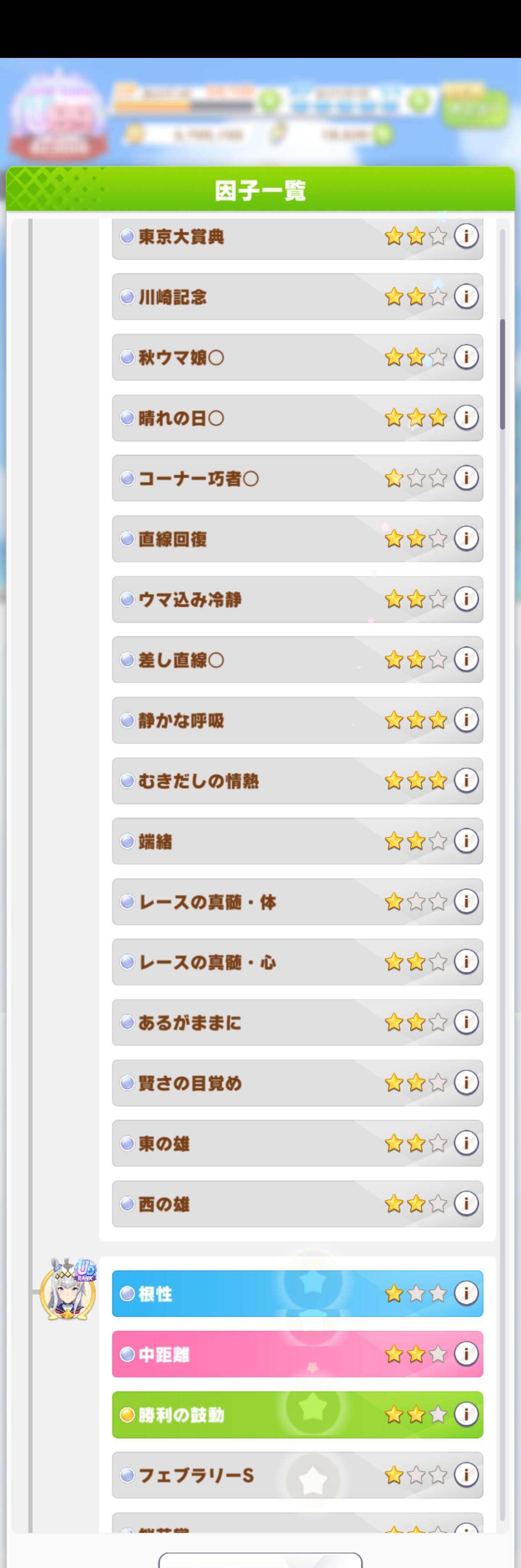Tap info icon beside 静かな呼吸

466,720
